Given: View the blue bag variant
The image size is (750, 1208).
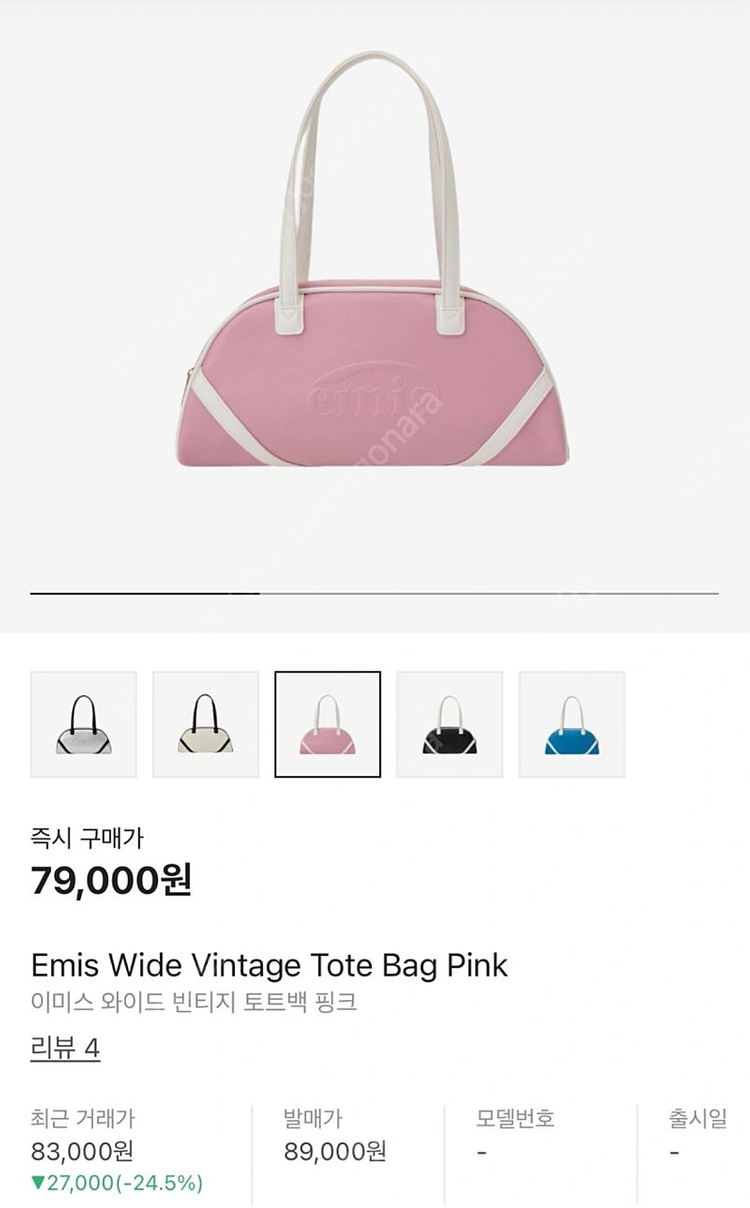Looking at the screenshot, I should point(571,724).
